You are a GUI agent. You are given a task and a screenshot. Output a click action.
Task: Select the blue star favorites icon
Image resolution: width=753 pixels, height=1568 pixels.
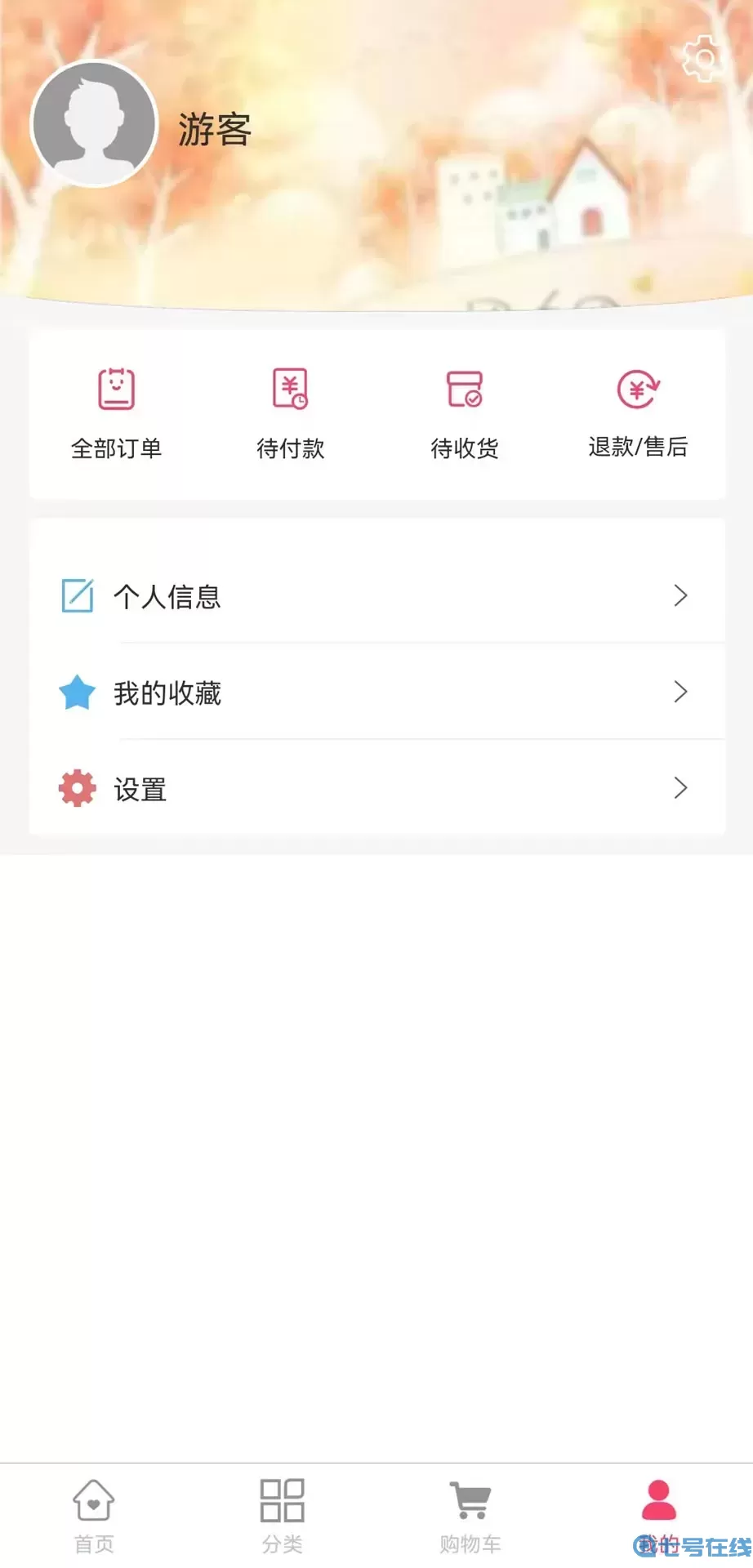point(77,693)
